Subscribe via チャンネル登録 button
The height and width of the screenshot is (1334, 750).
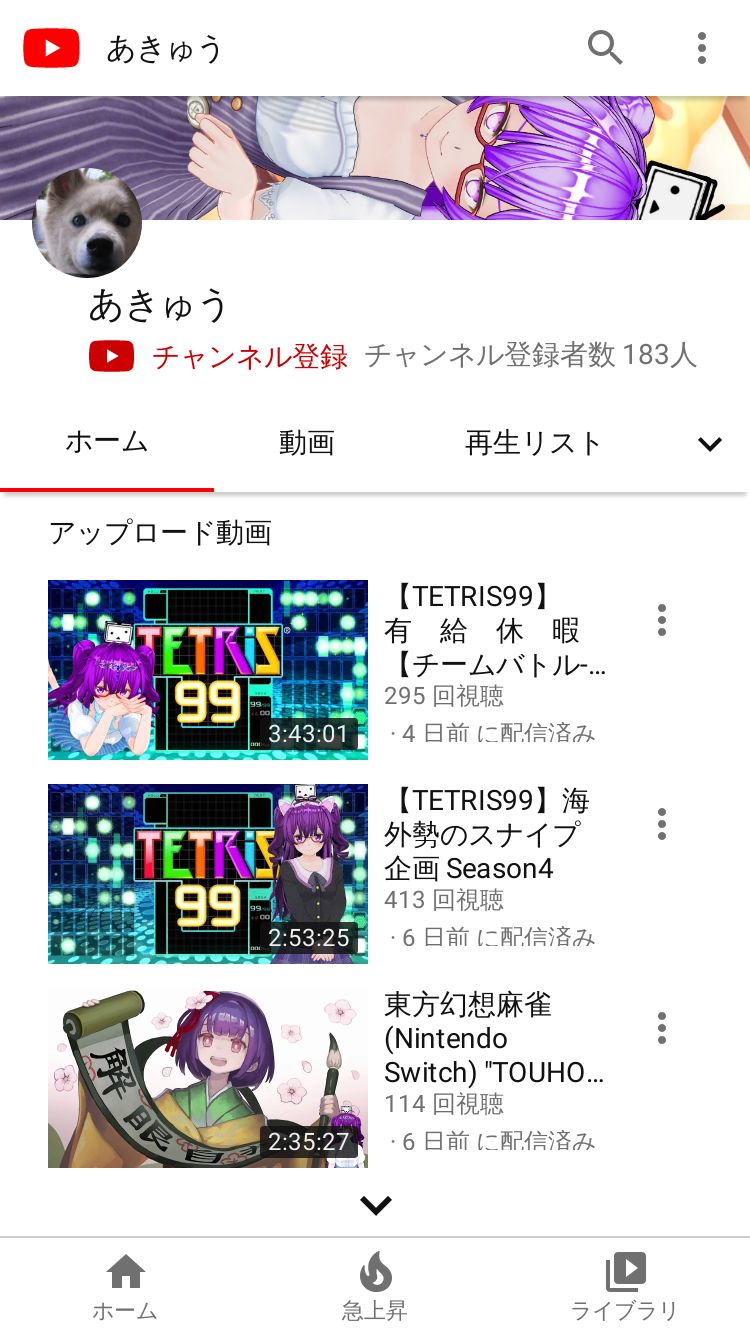click(220, 356)
